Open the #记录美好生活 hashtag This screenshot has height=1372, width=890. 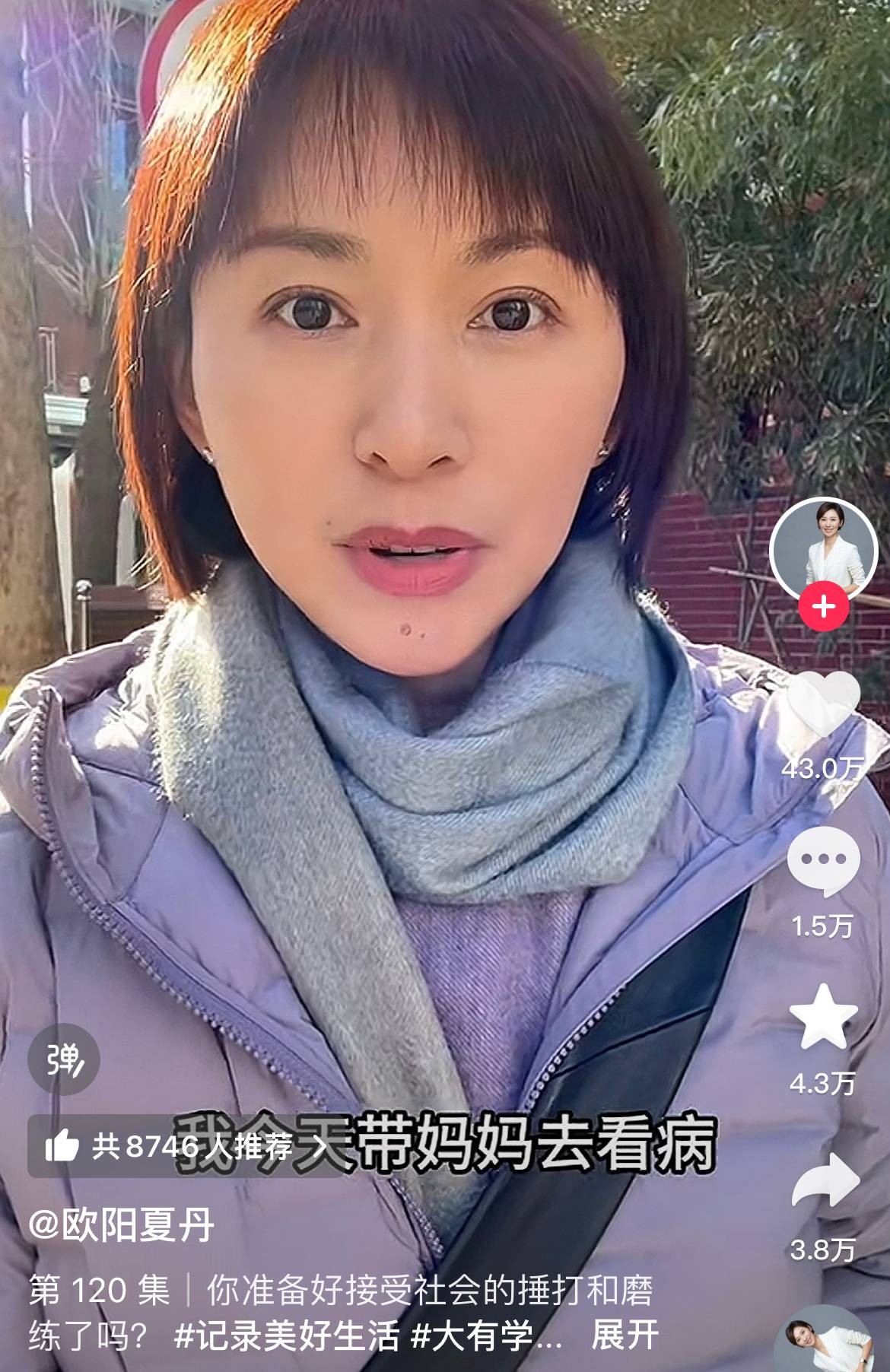point(287,1335)
